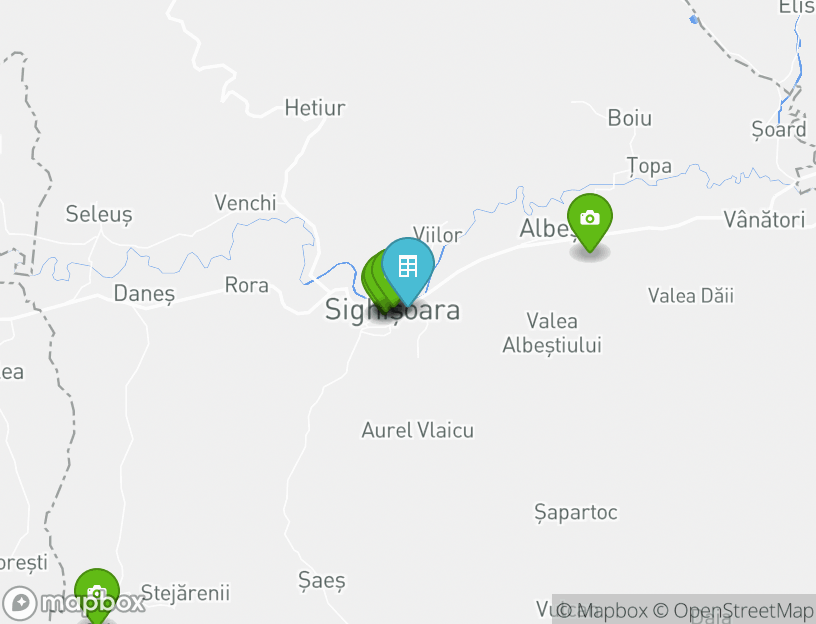Open the © Mapbox attribution link
This screenshot has width=816, height=624.
click(602, 610)
